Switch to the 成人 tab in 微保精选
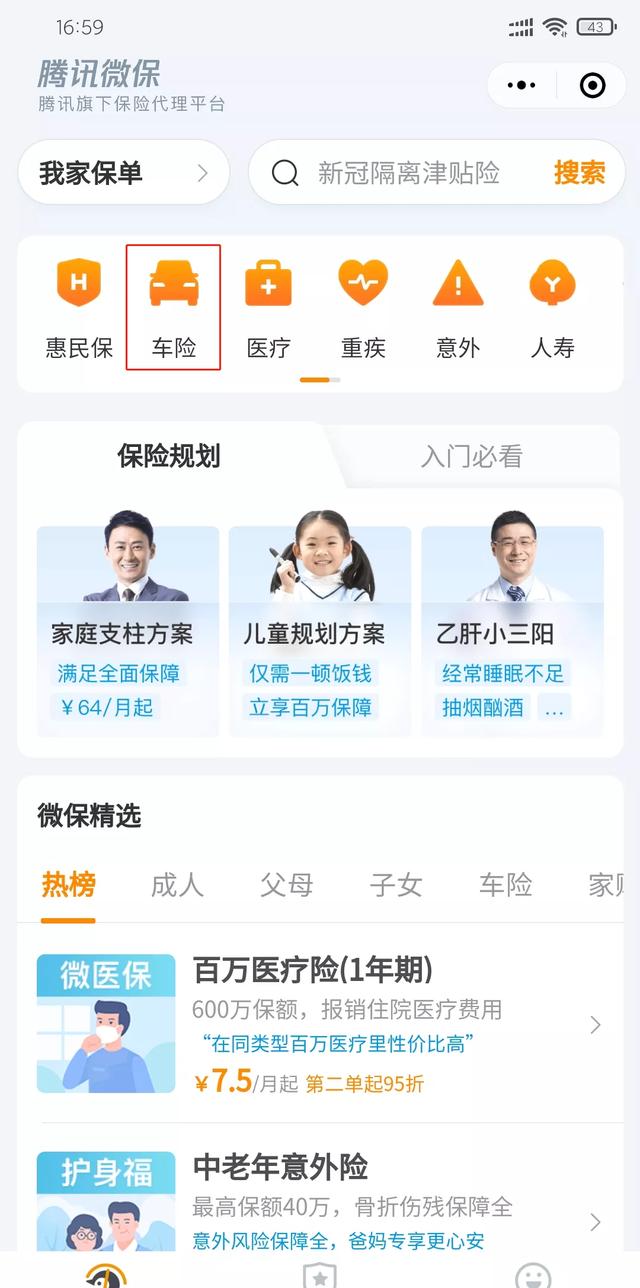The height and width of the screenshot is (1288, 640). (x=177, y=885)
